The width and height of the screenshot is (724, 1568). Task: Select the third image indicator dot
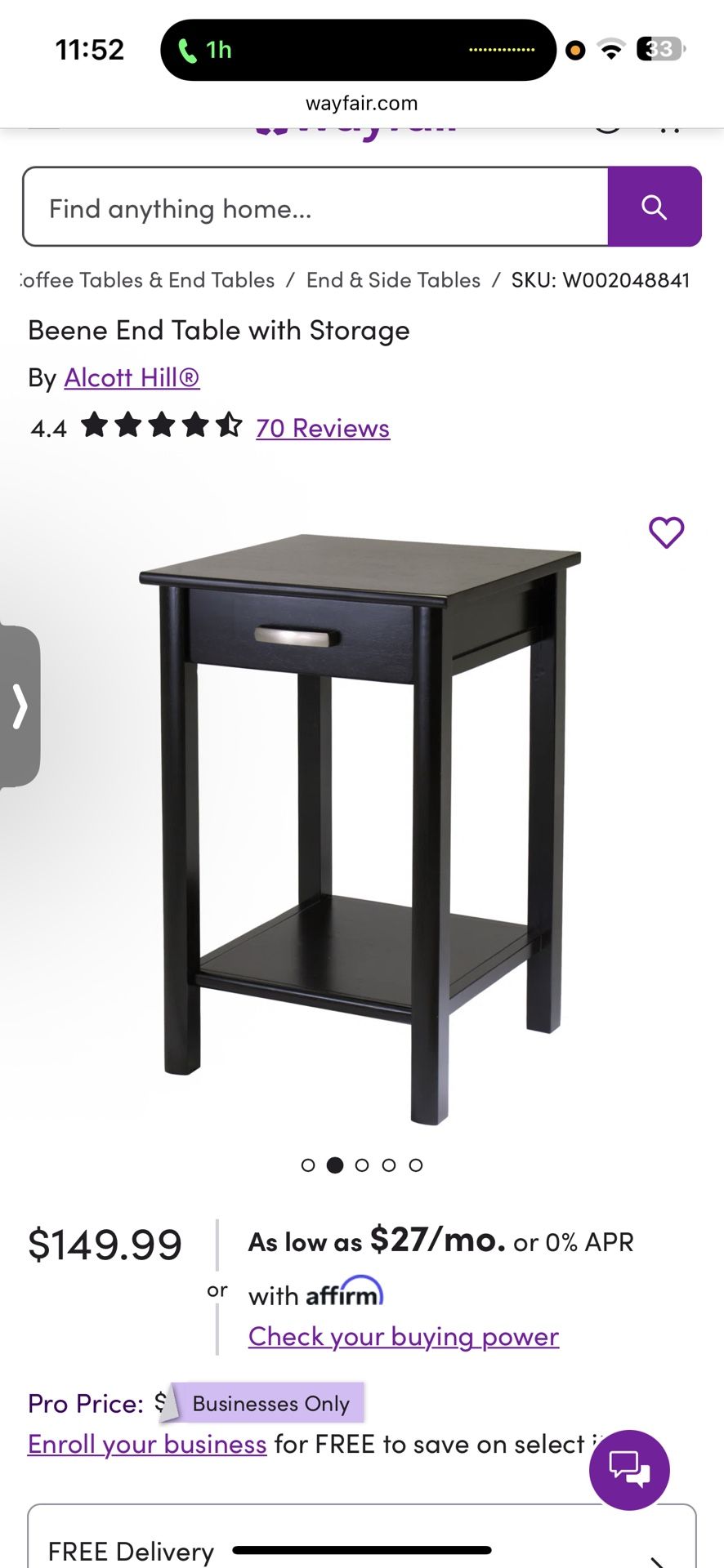coord(362,1165)
